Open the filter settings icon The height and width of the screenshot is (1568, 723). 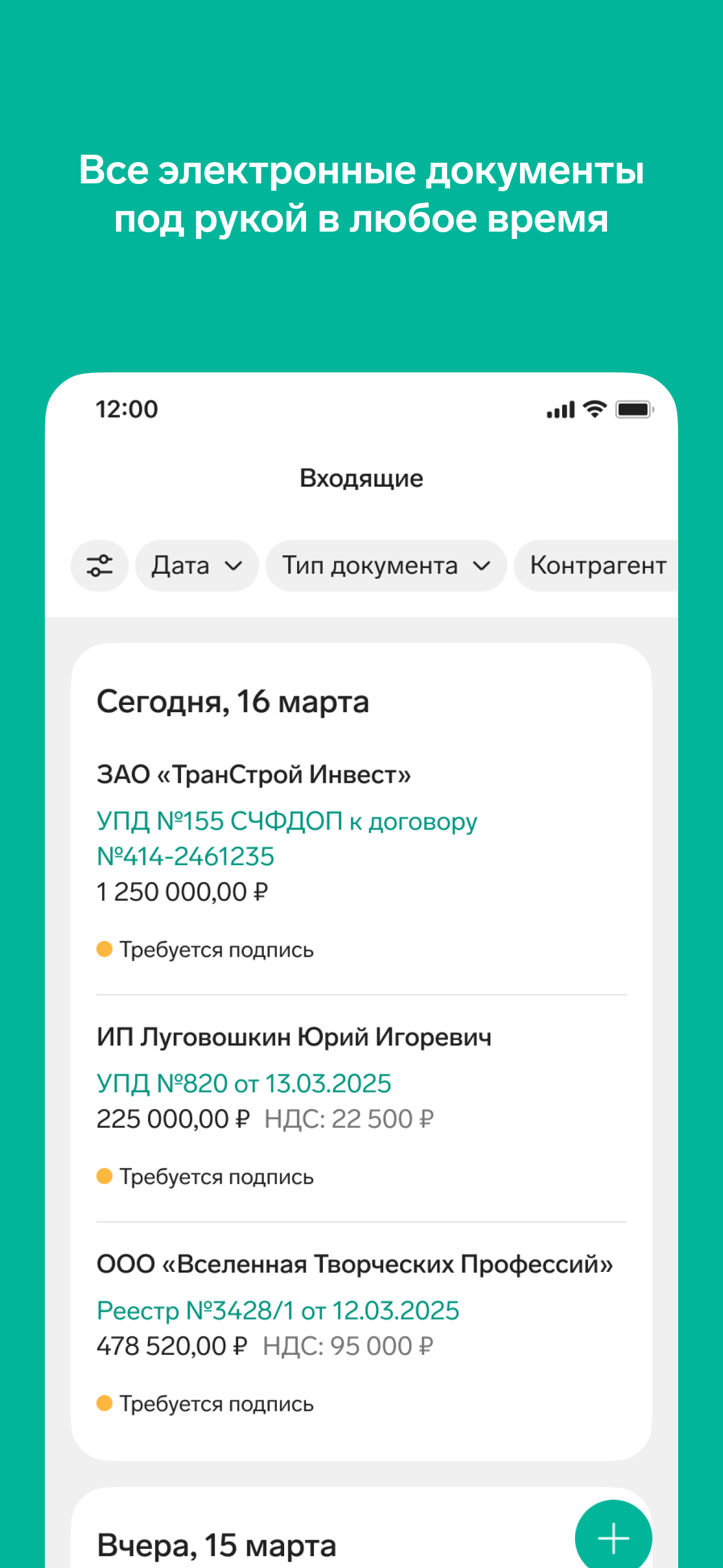pyautogui.click(x=99, y=565)
